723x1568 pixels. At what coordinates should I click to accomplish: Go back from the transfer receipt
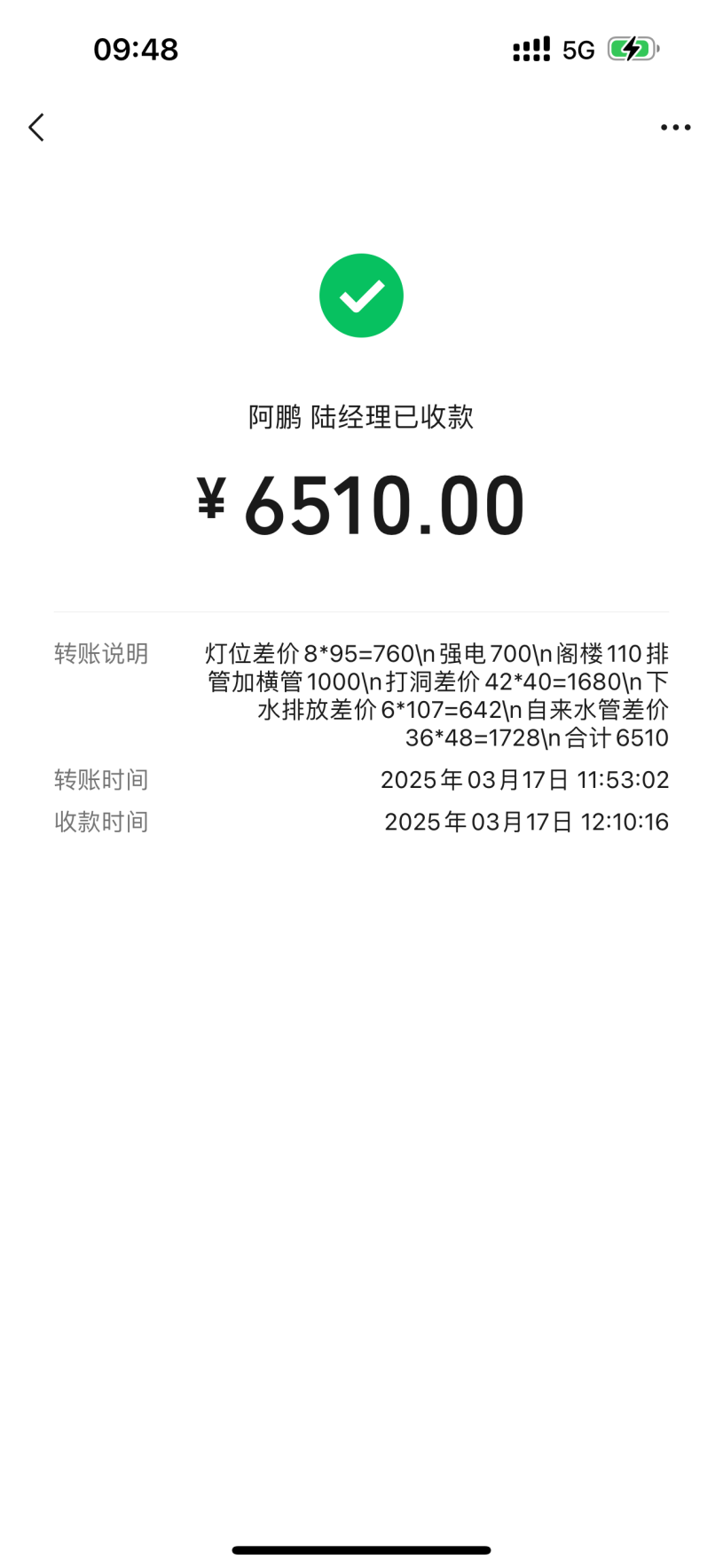tap(36, 128)
